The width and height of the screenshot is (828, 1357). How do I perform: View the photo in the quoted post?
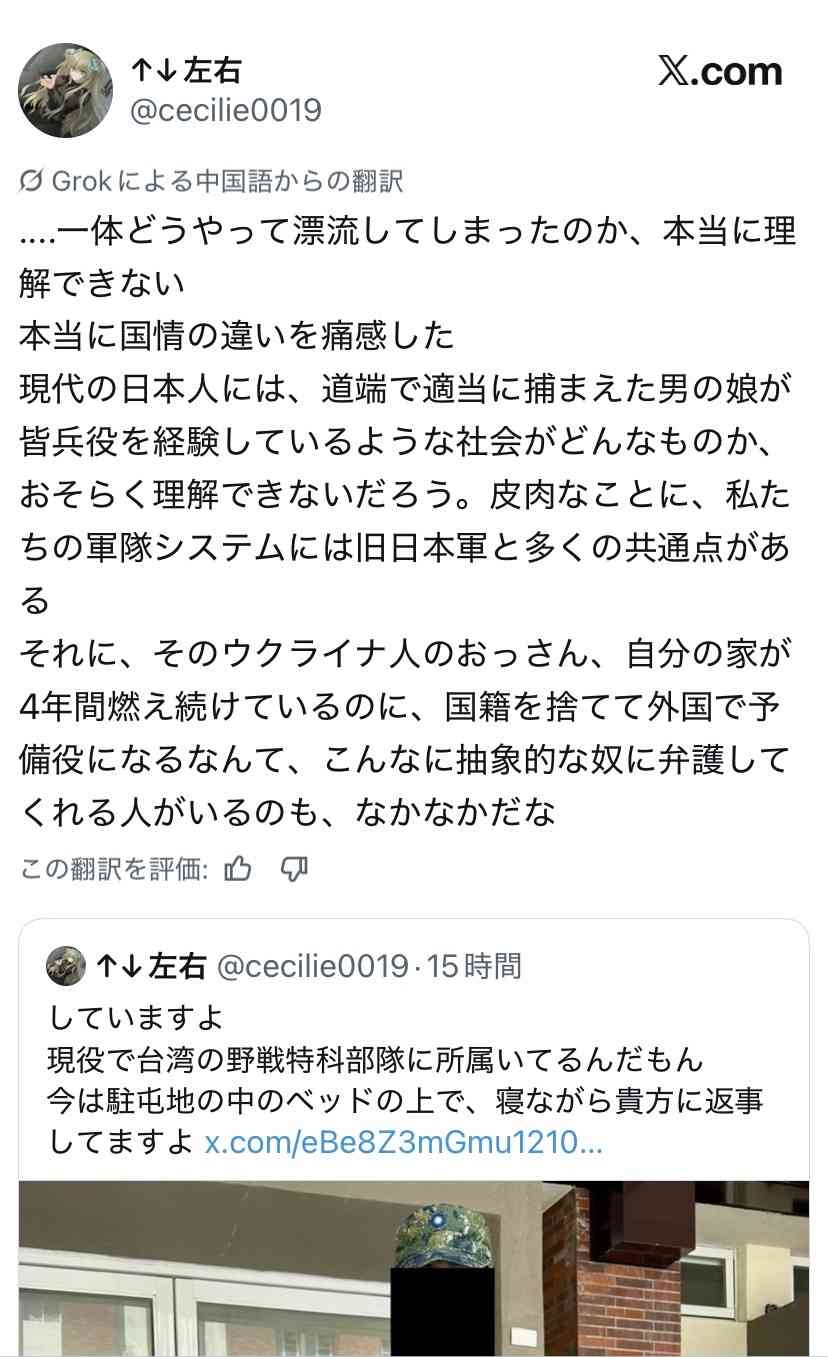(x=413, y=1268)
